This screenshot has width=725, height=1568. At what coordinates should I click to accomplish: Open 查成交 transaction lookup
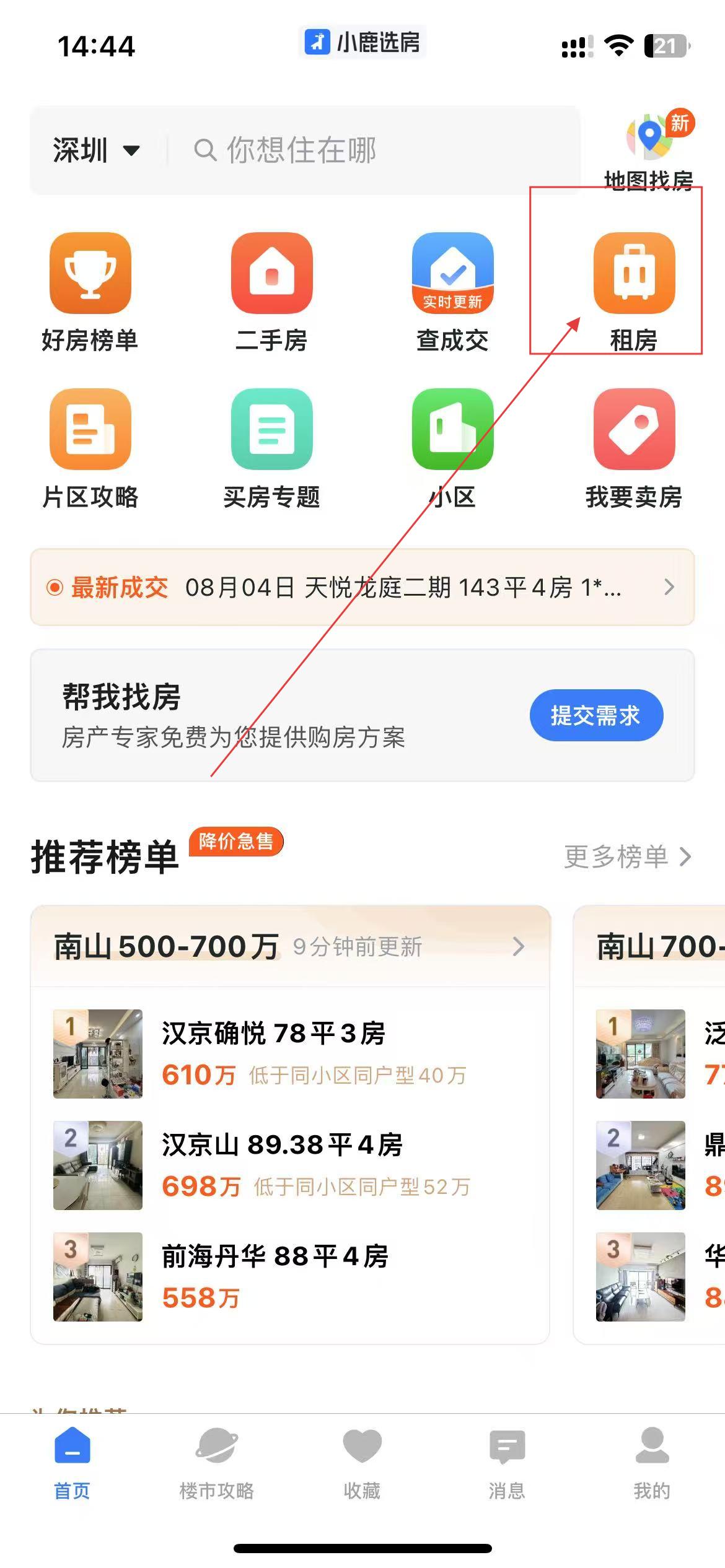452,292
